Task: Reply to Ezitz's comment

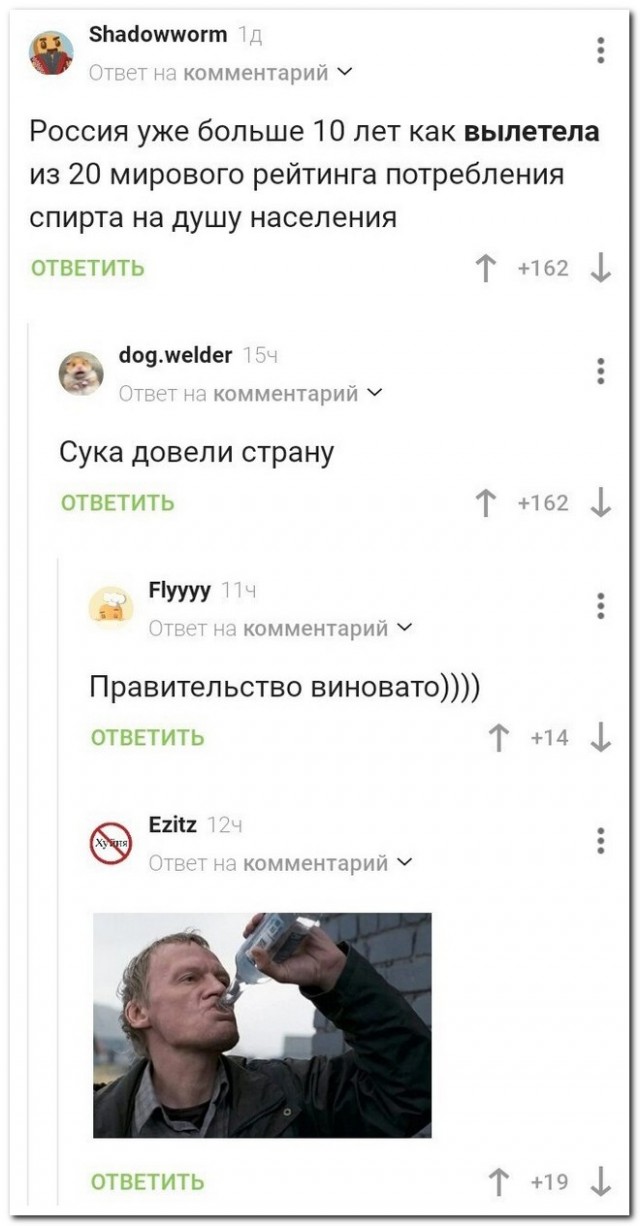Action: pyautogui.click(x=148, y=1182)
